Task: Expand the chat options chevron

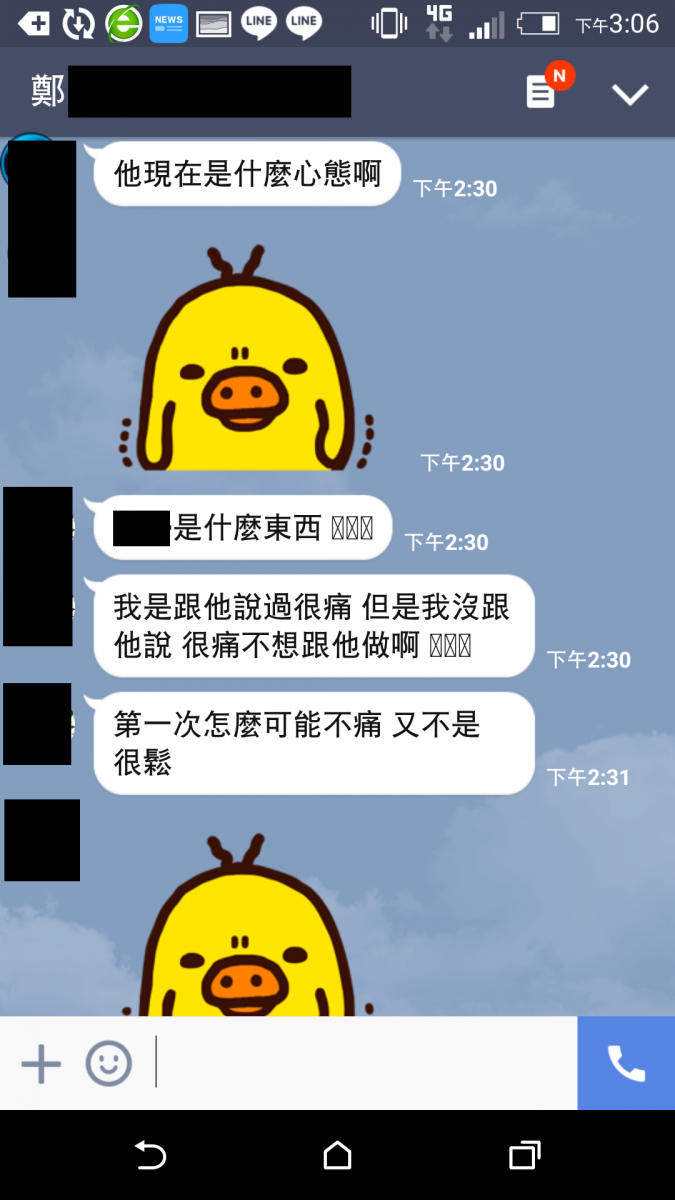Action: pyautogui.click(x=630, y=94)
